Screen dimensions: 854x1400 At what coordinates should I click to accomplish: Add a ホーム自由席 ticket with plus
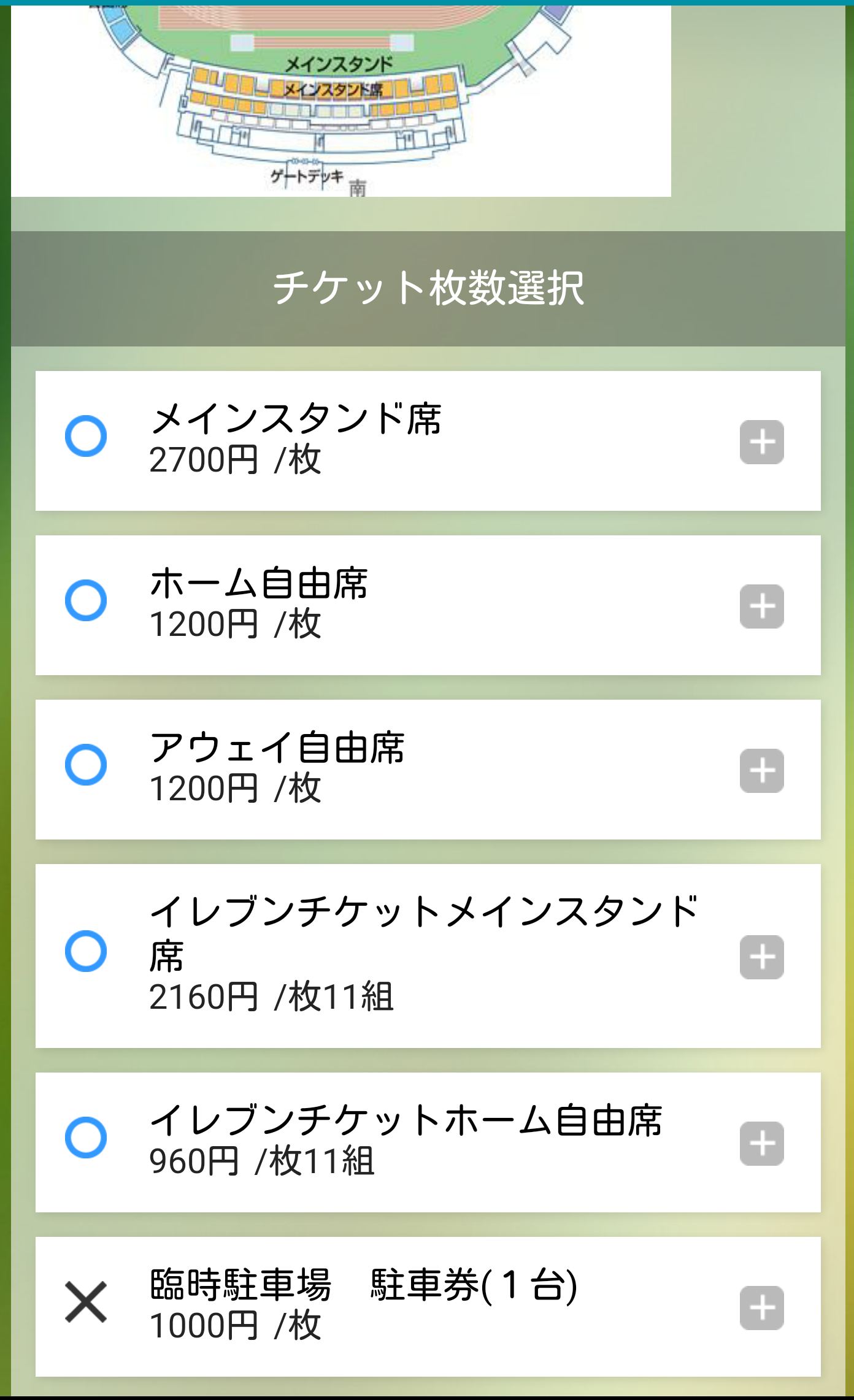[761, 606]
